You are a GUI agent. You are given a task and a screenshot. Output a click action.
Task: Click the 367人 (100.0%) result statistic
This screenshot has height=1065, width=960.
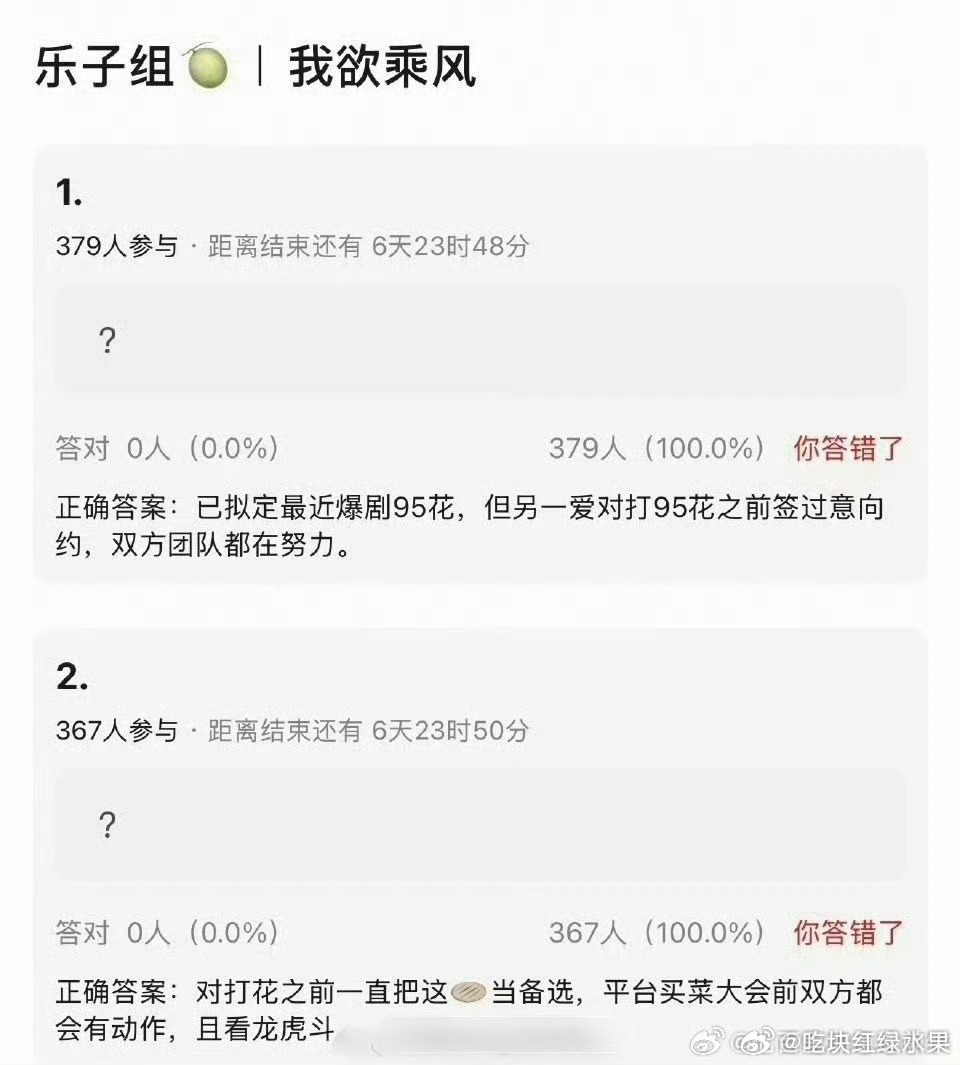click(655, 933)
